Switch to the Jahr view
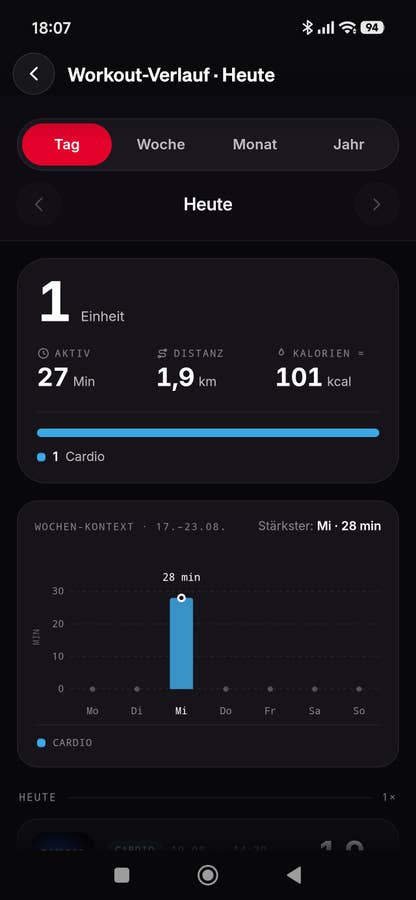Screen dimensions: 416x900 tap(349, 145)
